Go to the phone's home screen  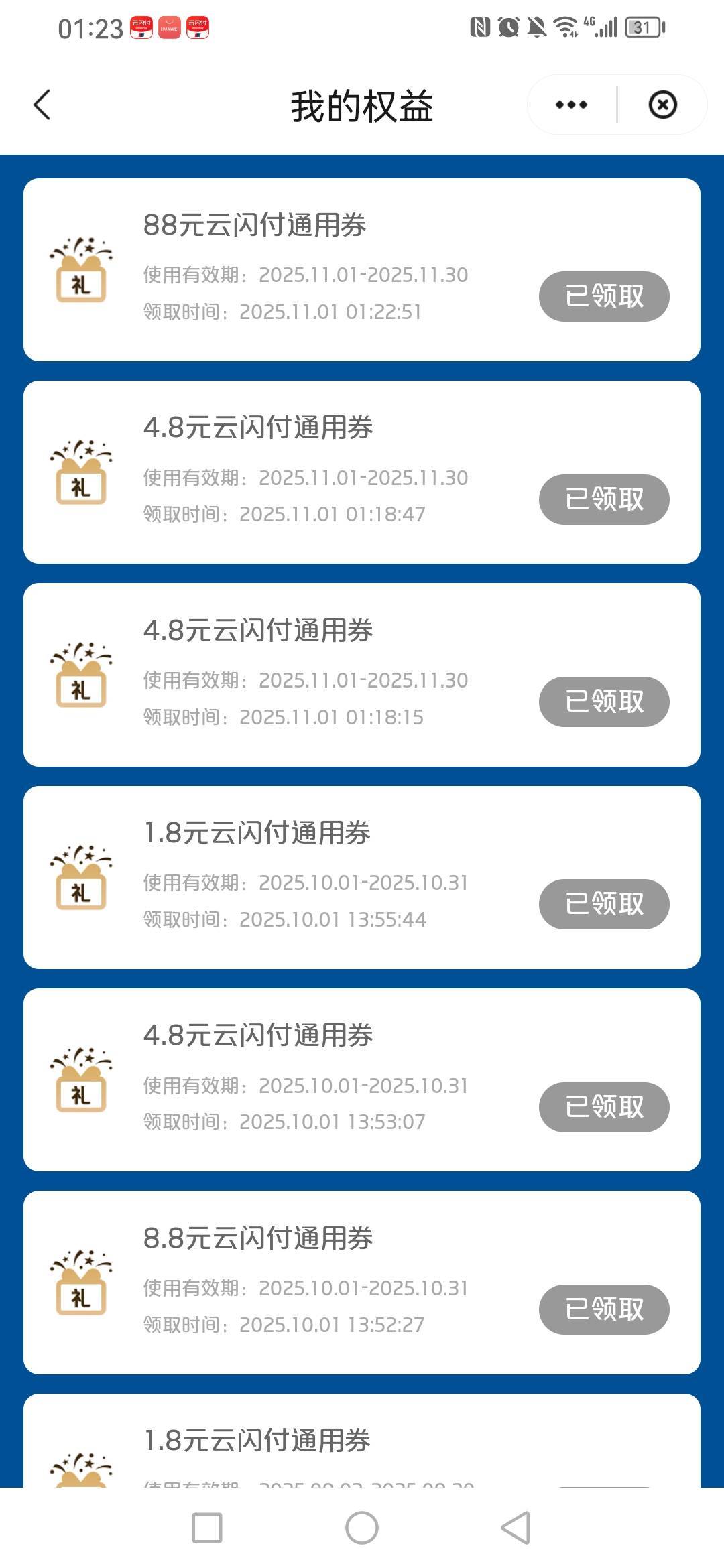click(362, 1528)
